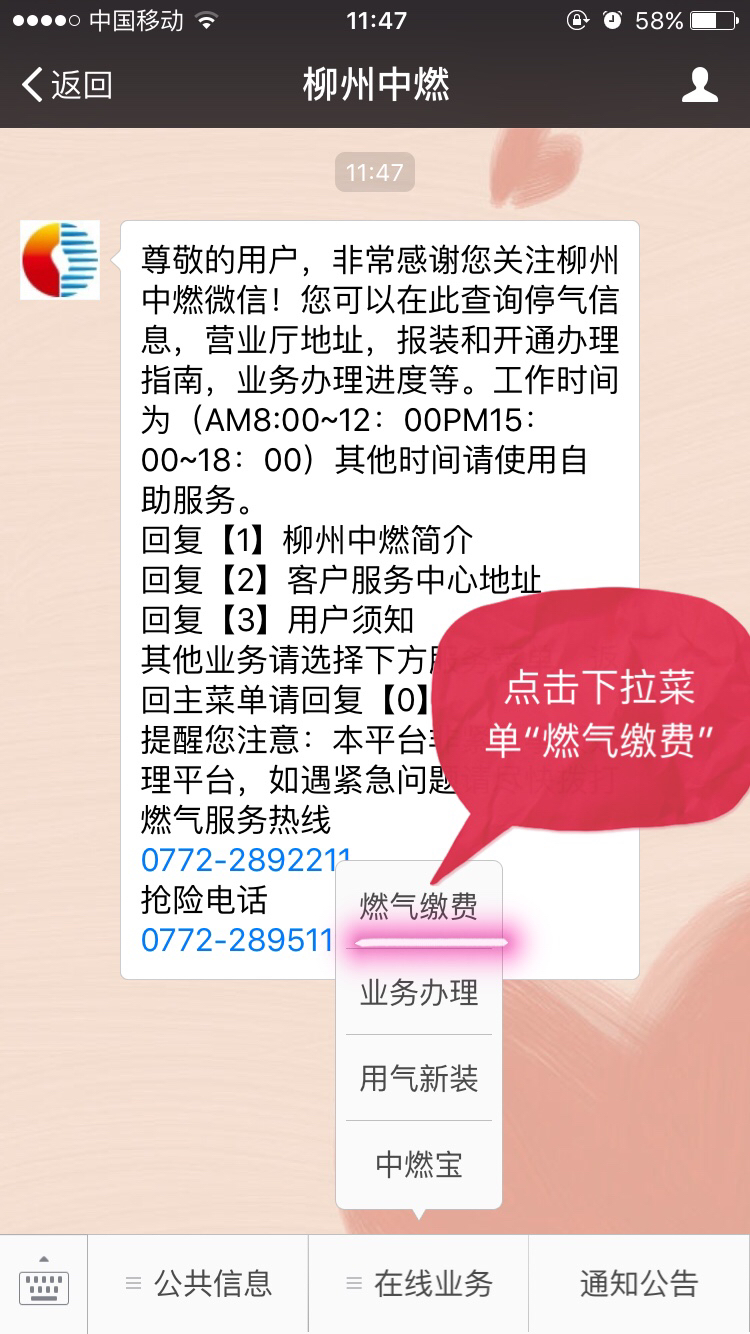Choose 业务办理 in the popup menu
Image resolution: width=750 pixels, height=1334 pixels.
pos(419,992)
